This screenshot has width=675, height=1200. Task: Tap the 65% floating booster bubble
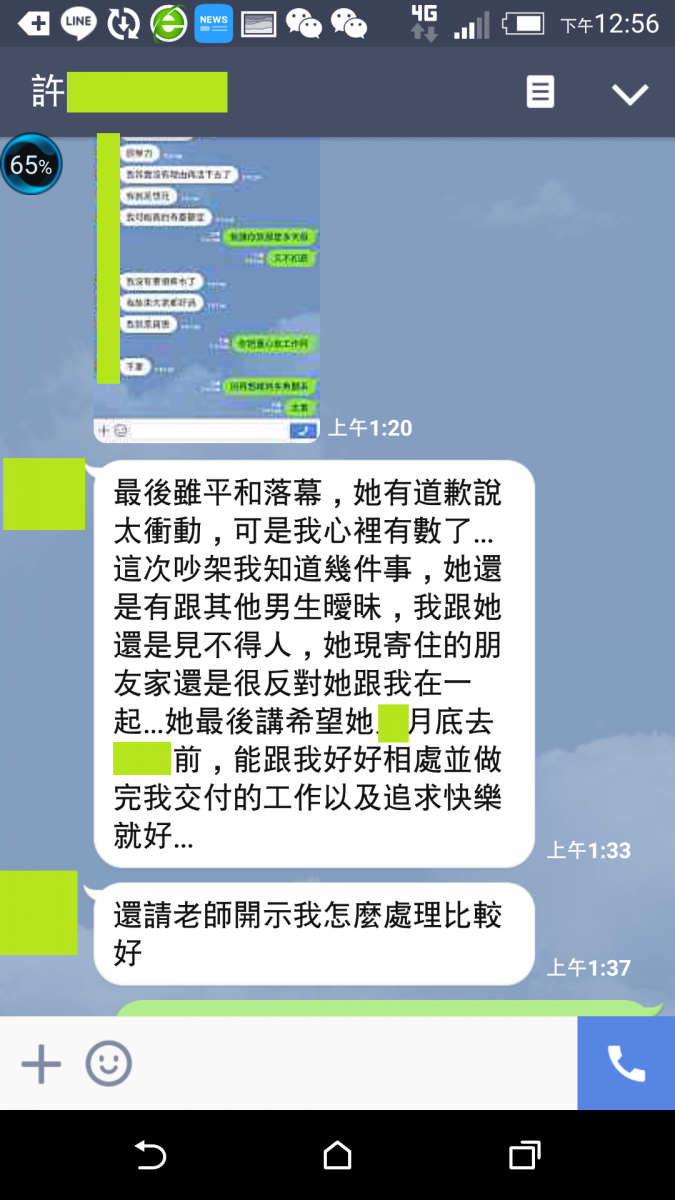(31, 165)
